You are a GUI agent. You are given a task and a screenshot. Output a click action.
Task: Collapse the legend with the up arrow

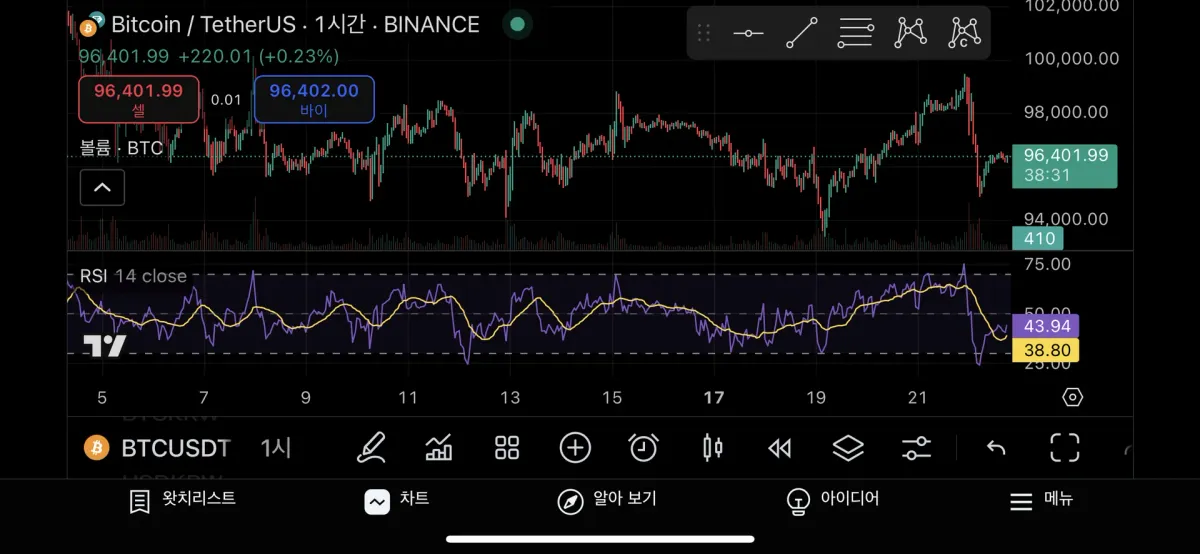(102, 187)
